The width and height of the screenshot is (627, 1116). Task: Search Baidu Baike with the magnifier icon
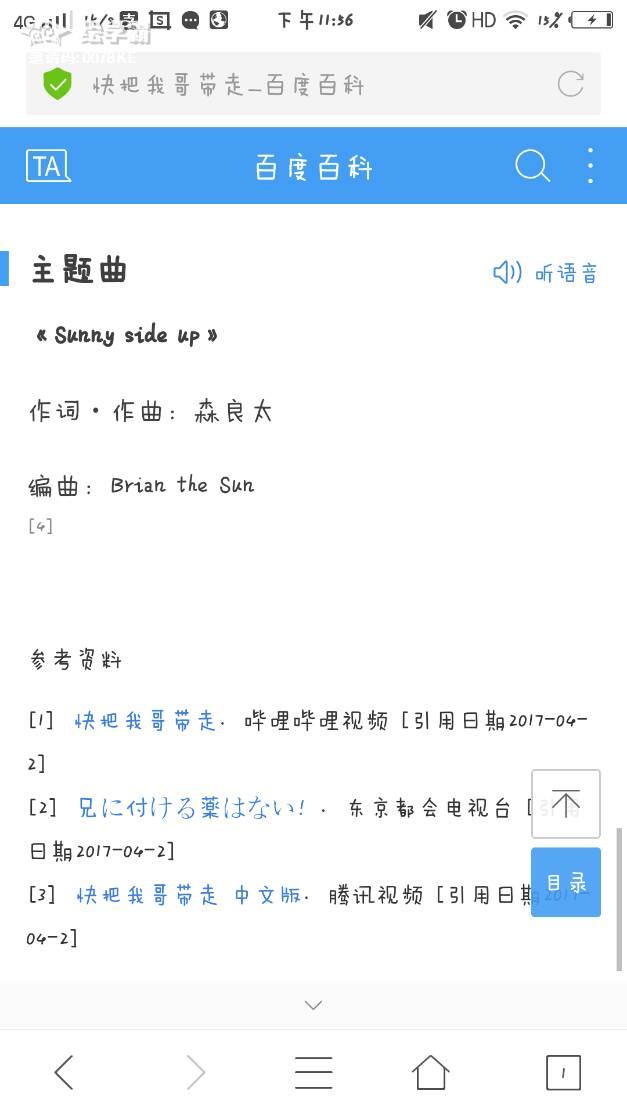click(532, 166)
